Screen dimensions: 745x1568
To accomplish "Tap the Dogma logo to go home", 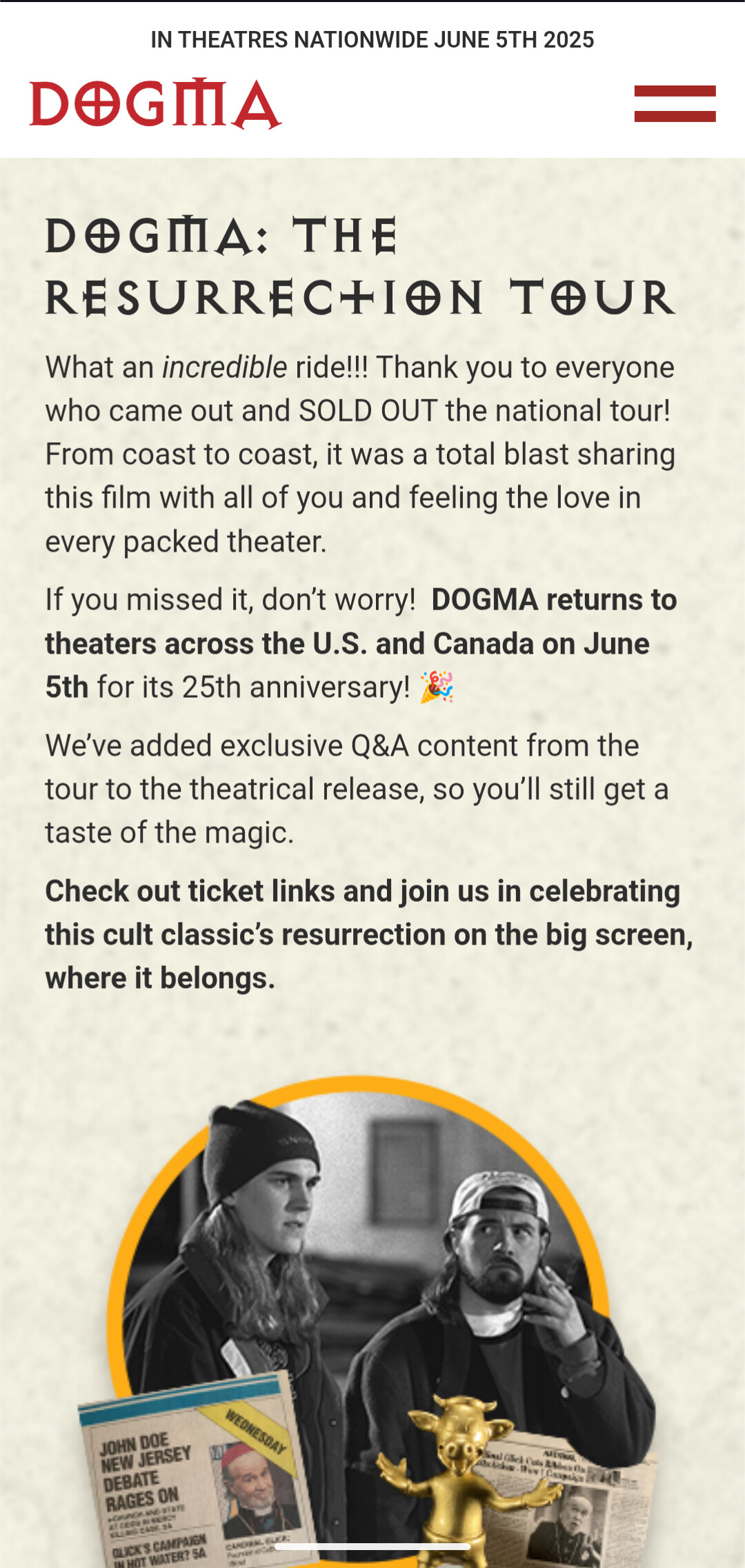I will tap(155, 103).
